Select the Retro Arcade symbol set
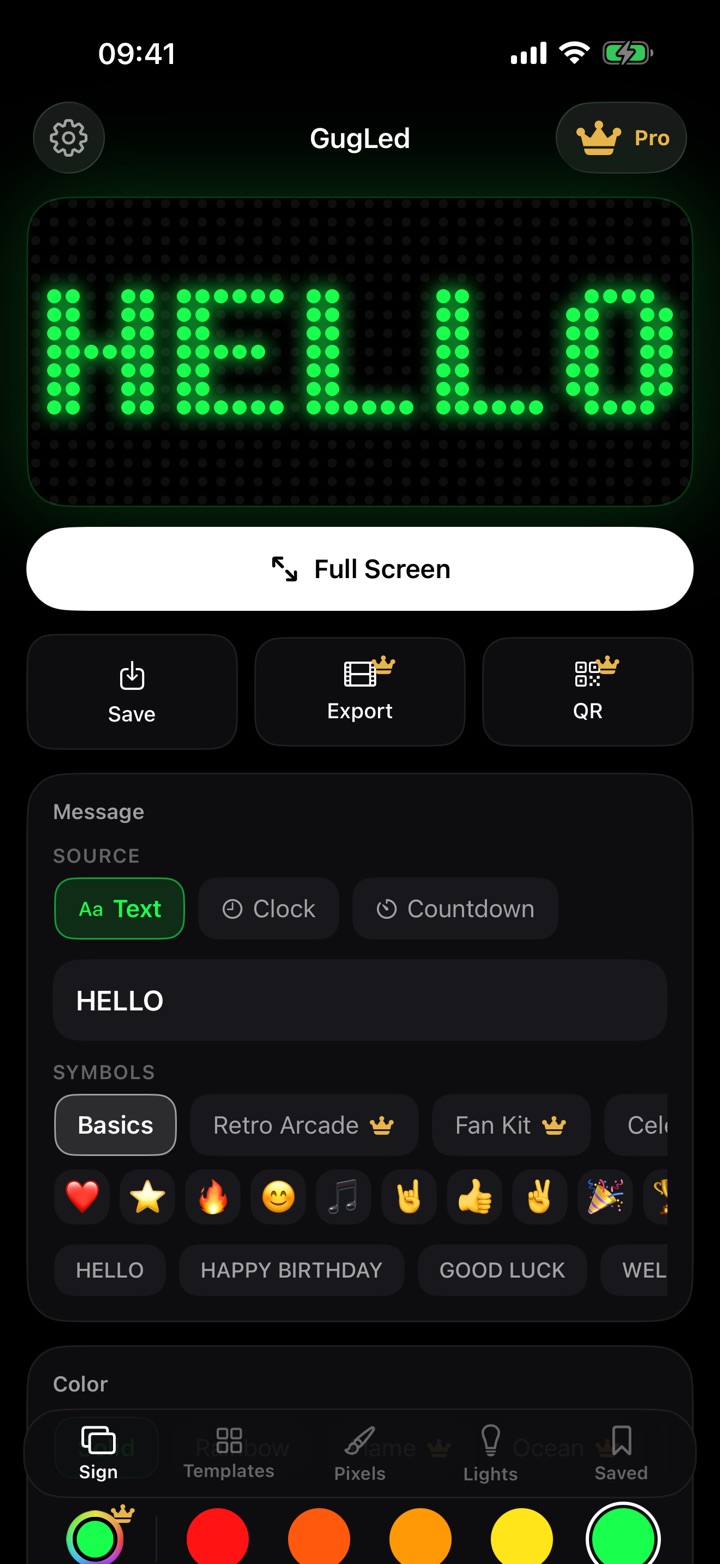The image size is (720, 1564). [304, 1125]
